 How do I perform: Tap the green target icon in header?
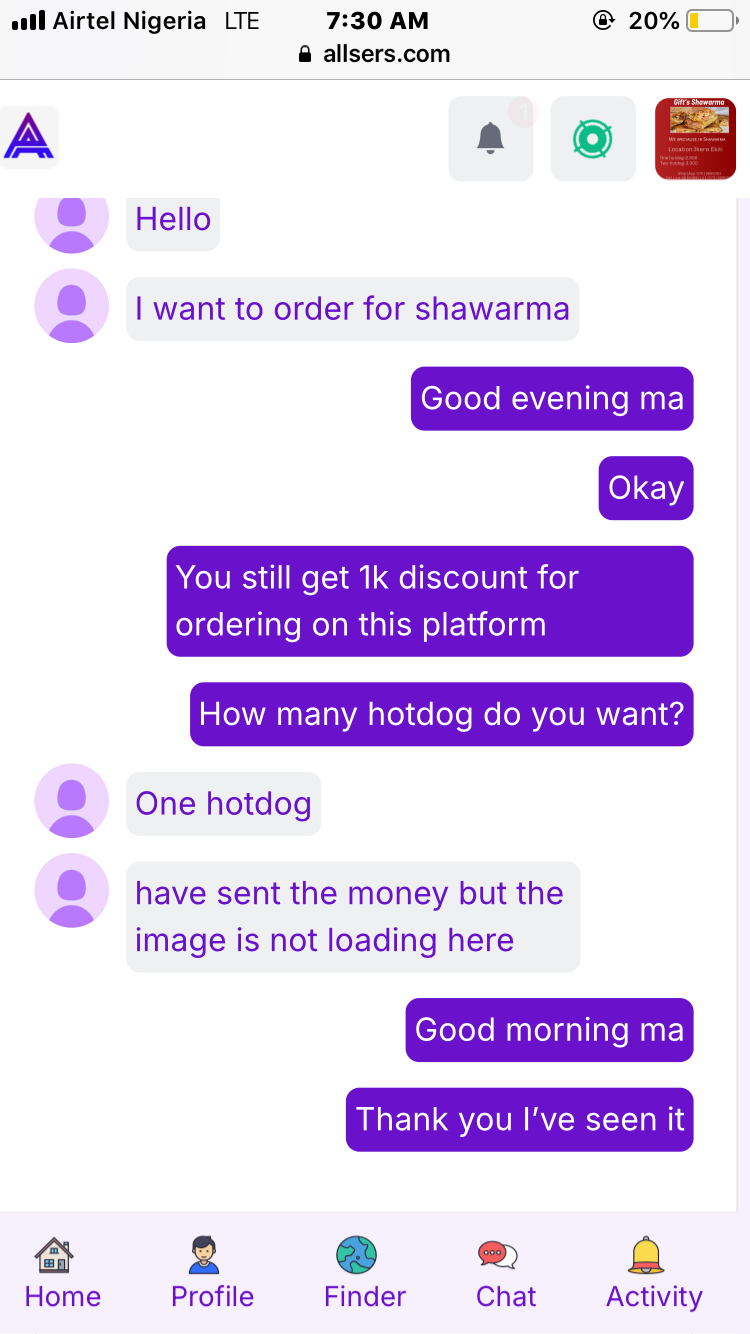click(x=593, y=138)
